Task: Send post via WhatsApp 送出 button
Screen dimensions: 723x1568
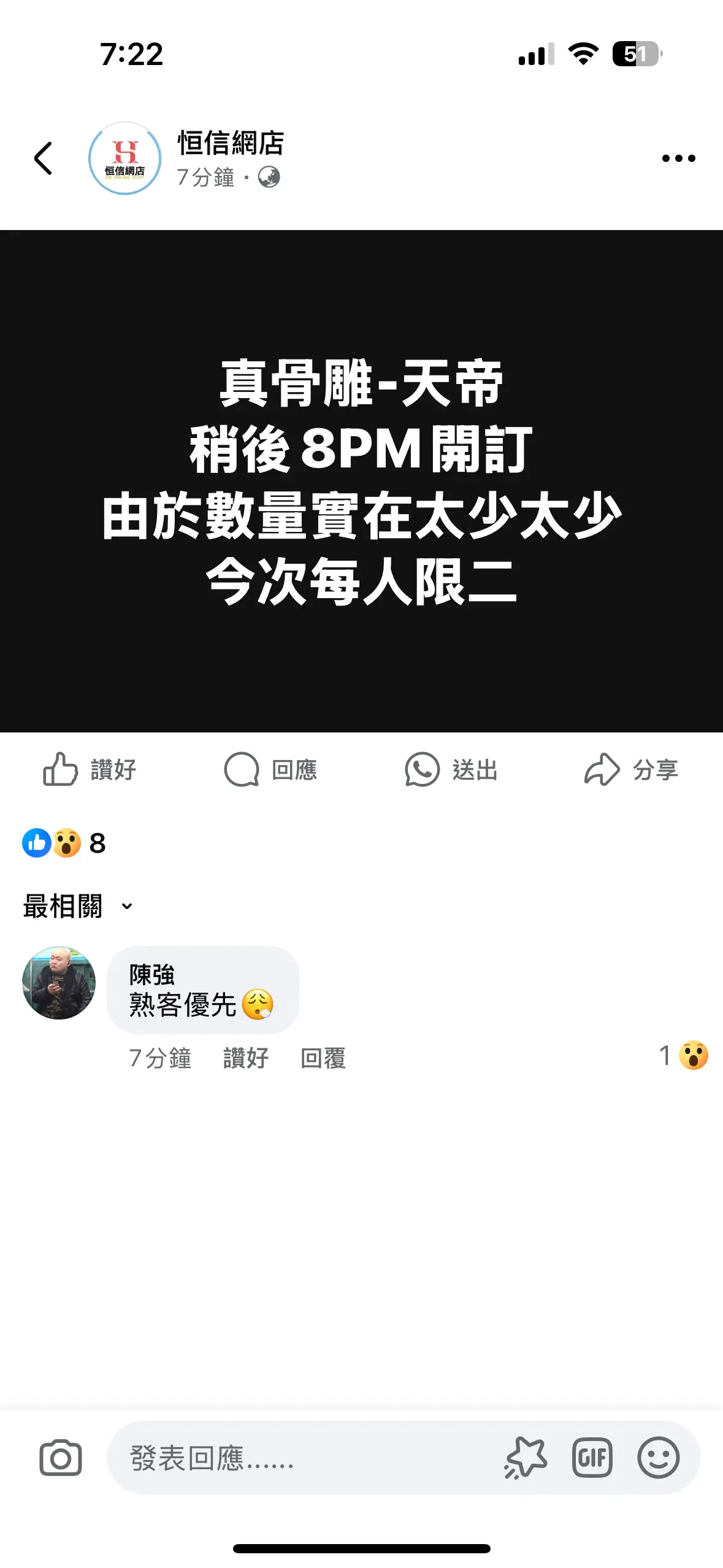Action: coord(451,769)
